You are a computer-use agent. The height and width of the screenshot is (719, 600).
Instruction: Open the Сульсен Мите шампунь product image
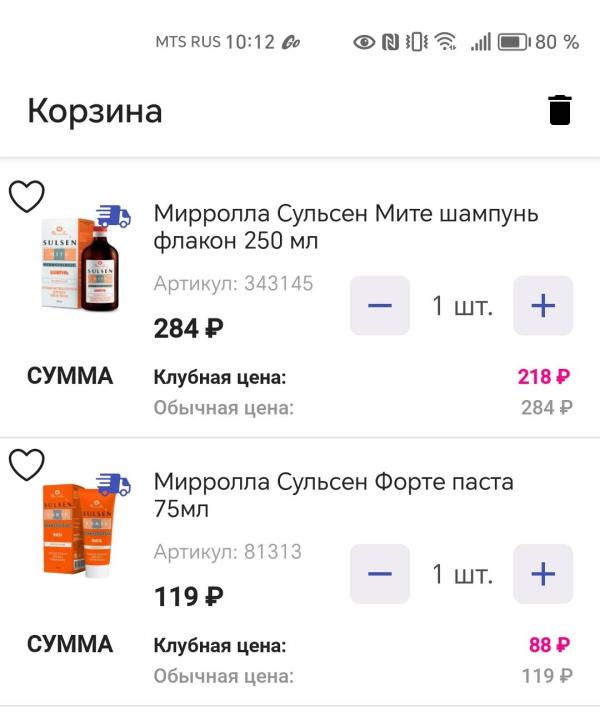click(x=82, y=263)
